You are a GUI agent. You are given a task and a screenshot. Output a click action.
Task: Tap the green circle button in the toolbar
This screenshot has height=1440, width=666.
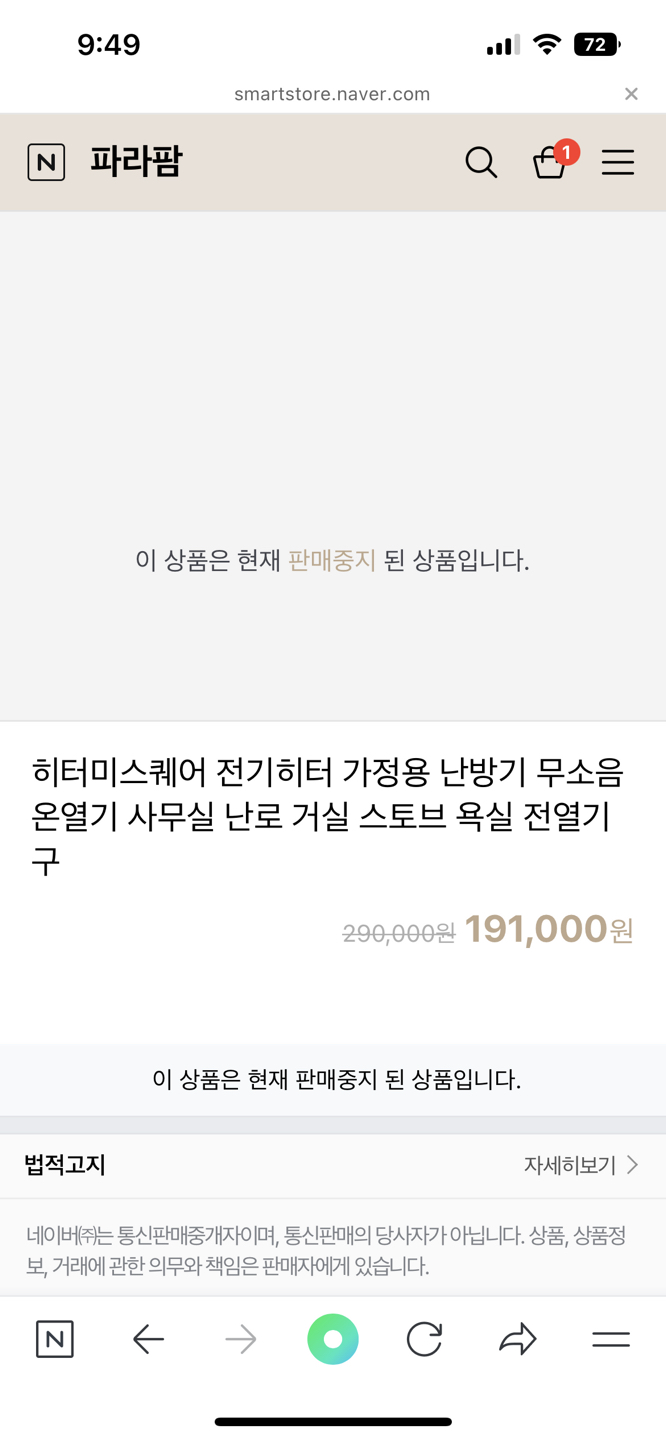point(333,1339)
